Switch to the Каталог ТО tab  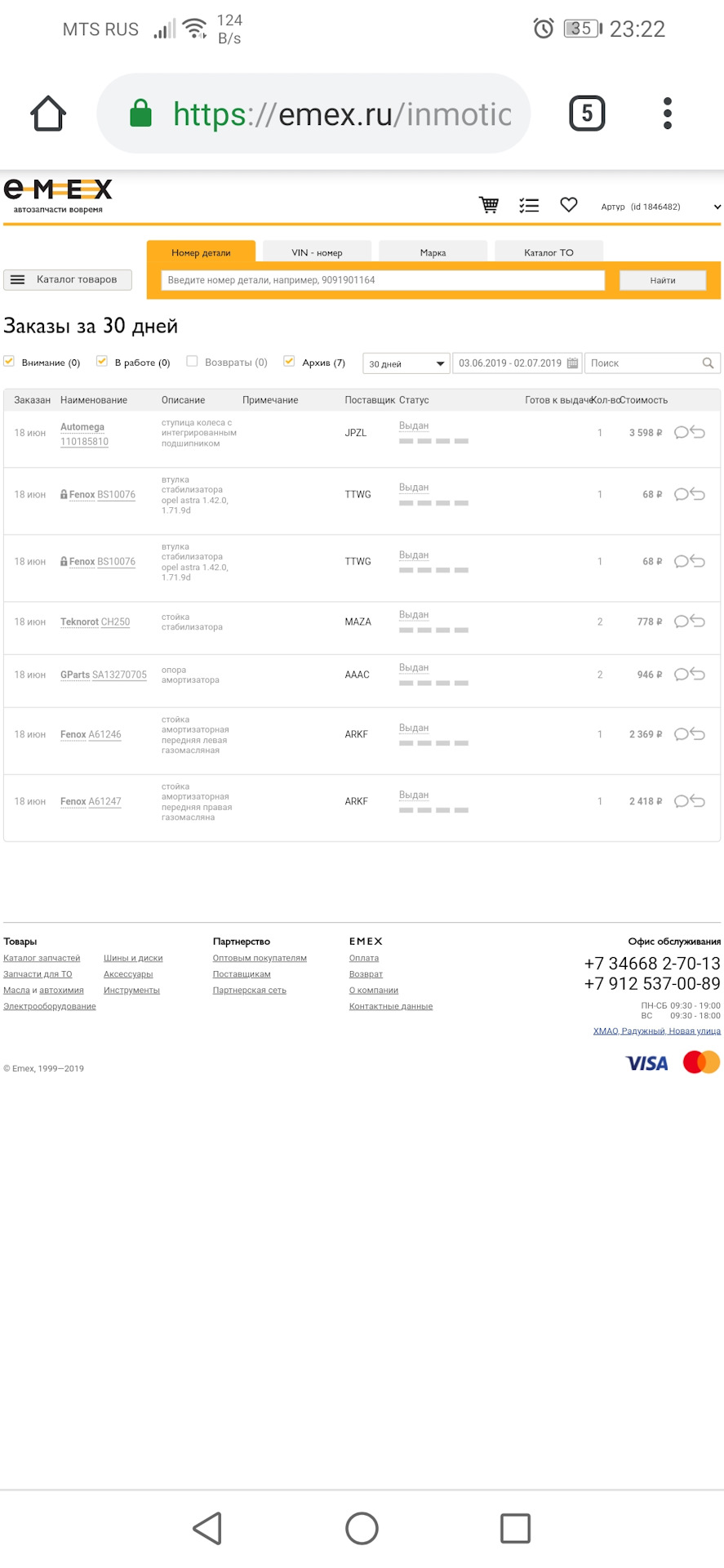point(549,252)
